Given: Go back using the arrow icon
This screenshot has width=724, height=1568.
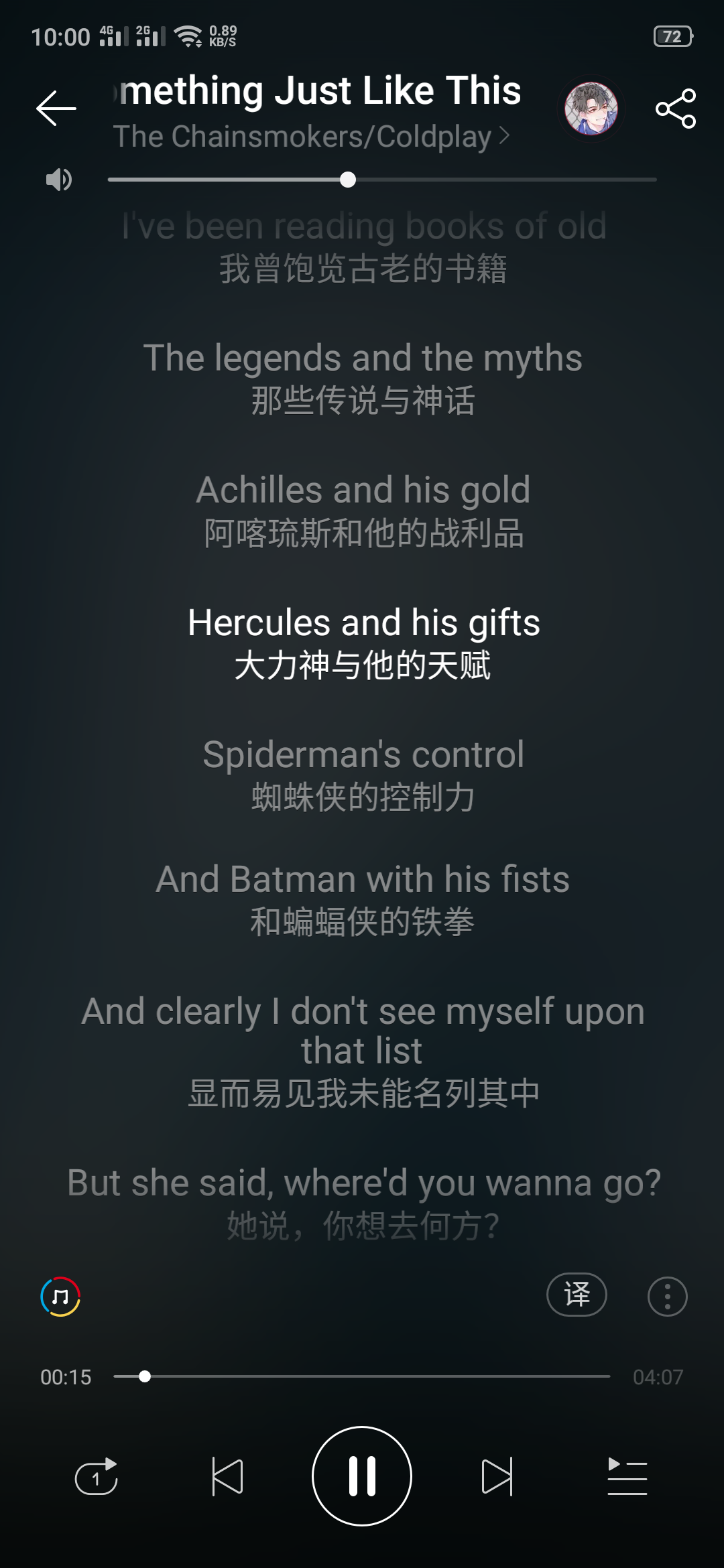Looking at the screenshot, I should [x=56, y=108].
